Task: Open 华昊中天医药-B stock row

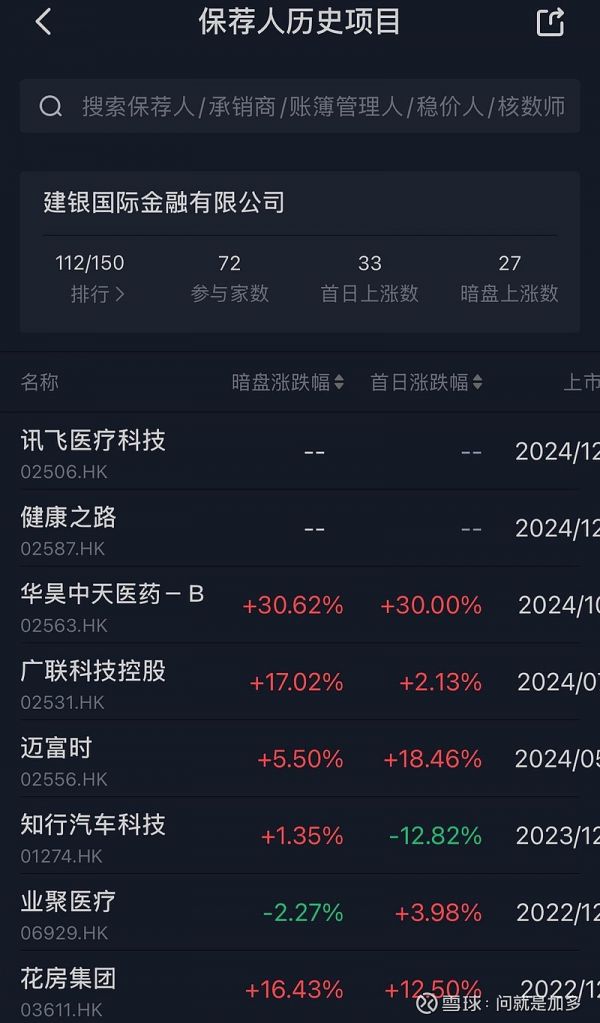Action: pyautogui.click(x=300, y=606)
